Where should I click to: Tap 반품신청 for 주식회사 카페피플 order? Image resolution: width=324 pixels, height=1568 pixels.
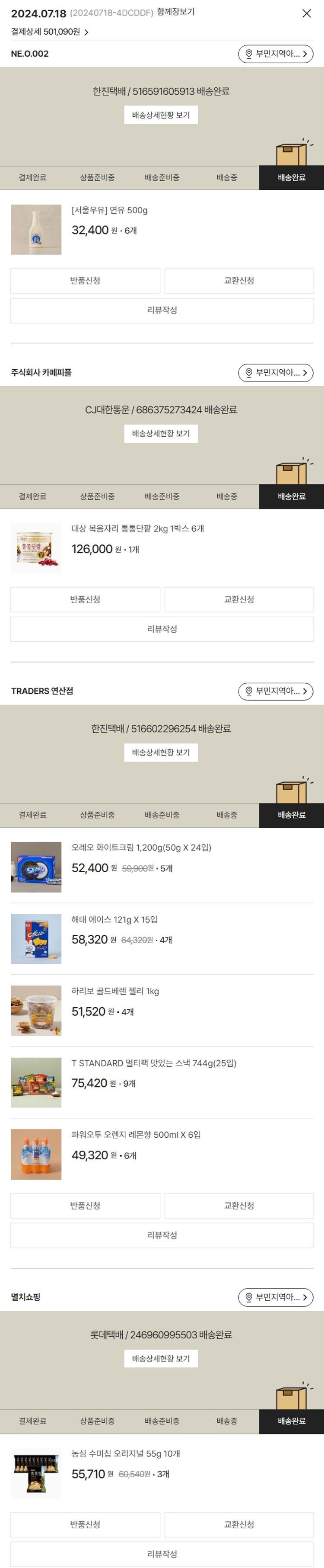point(85,599)
